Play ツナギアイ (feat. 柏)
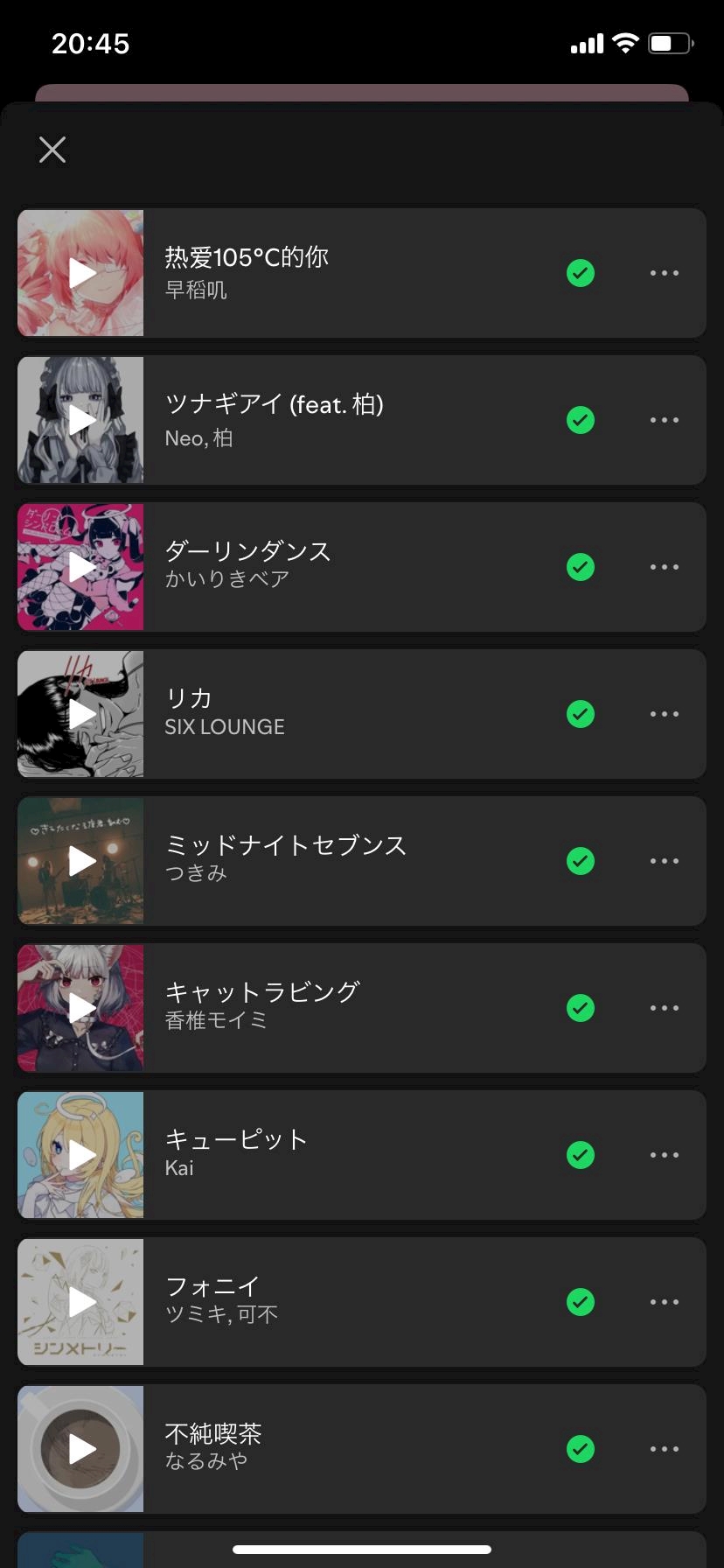The height and width of the screenshot is (1568, 724). pyautogui.click(x=81, y=420)
